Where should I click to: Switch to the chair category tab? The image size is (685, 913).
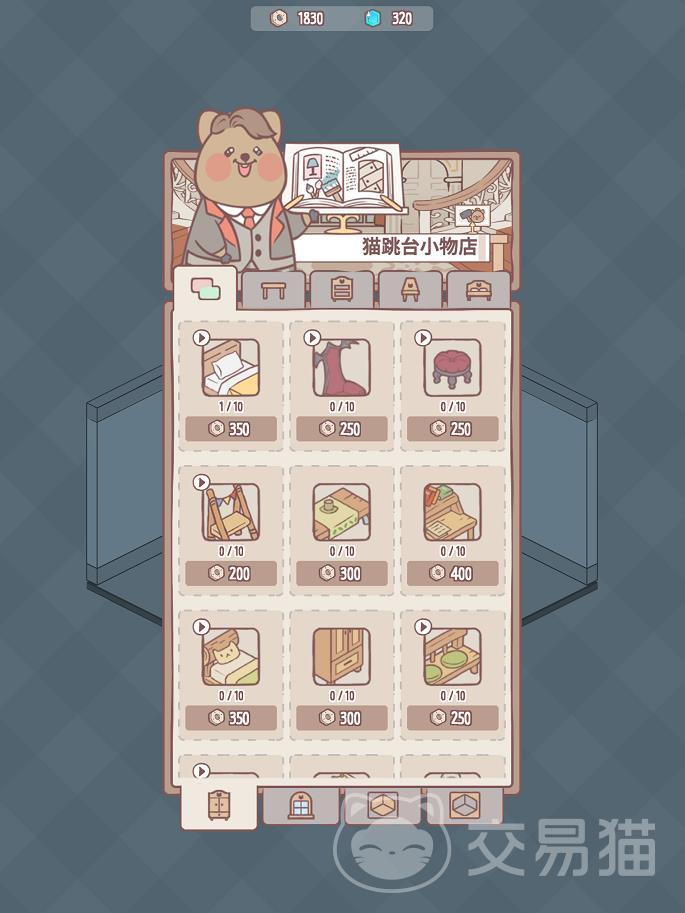pyautogui.click(x=410, y=290)
